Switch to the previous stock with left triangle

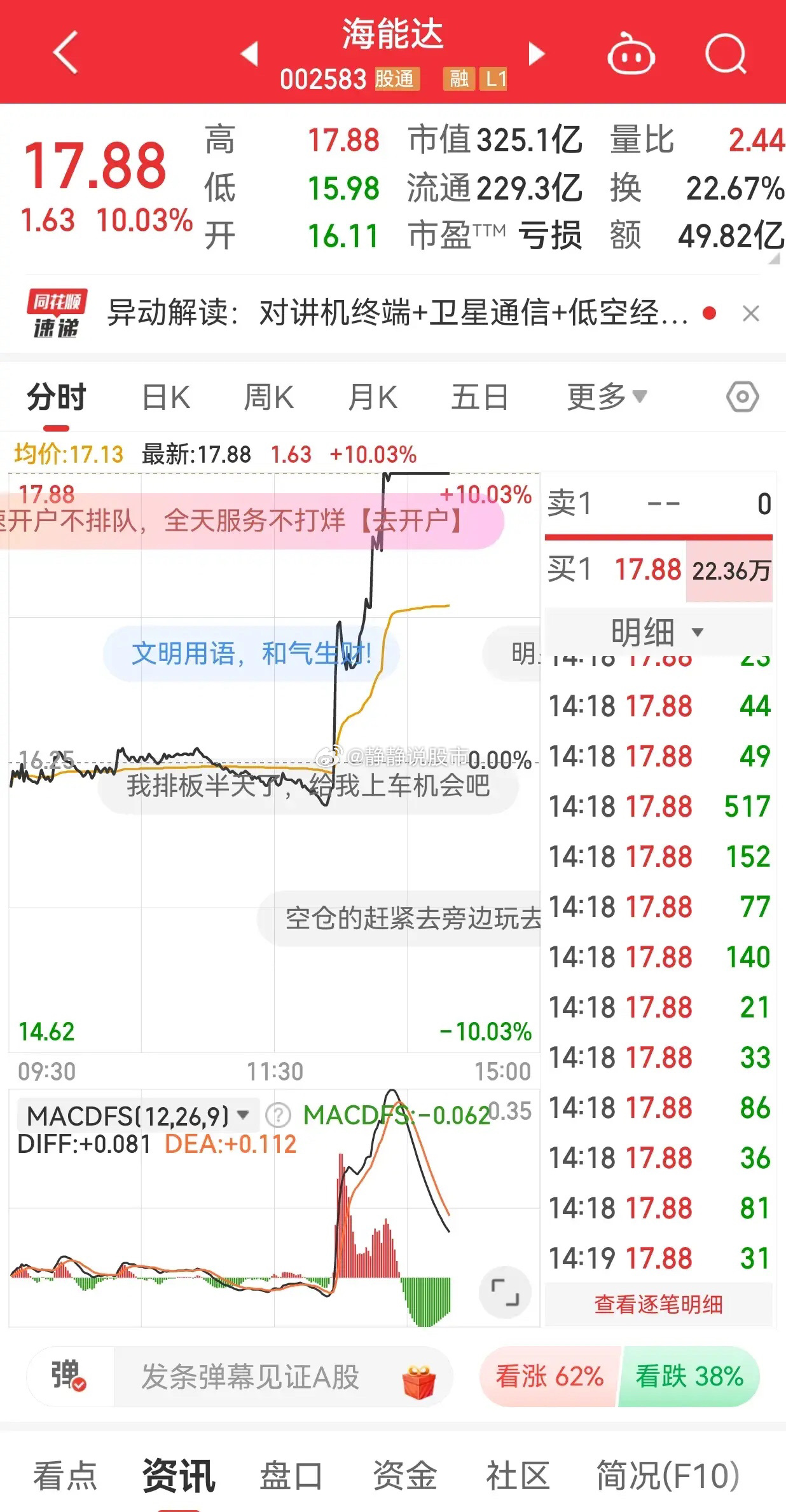[250, 53]
